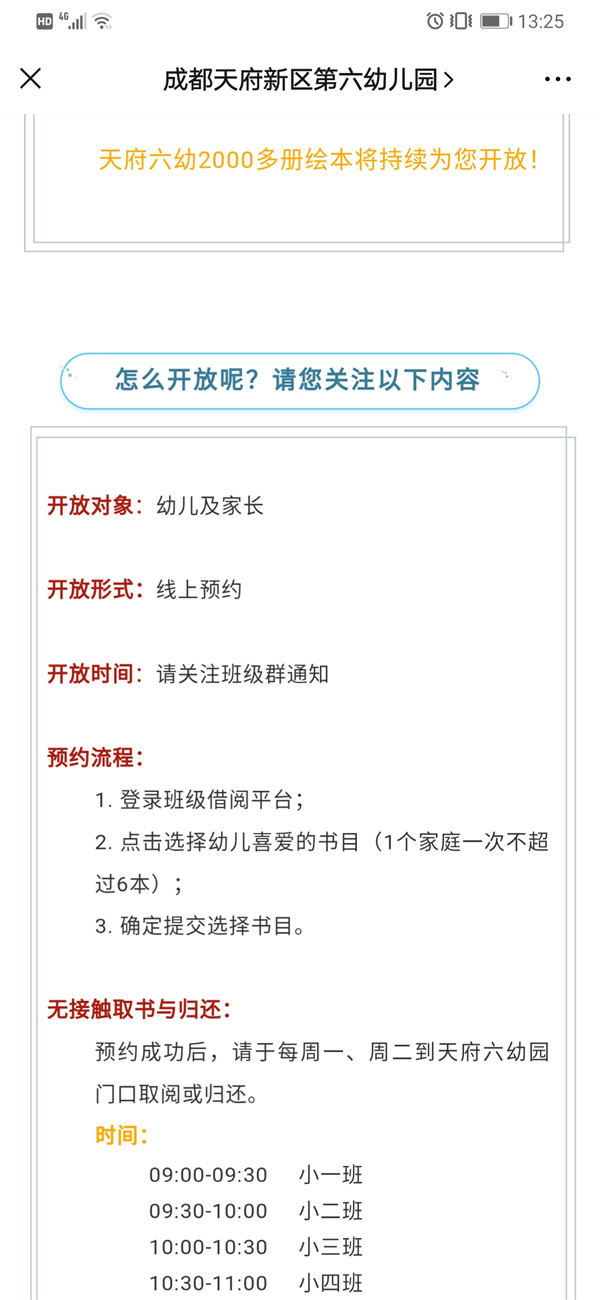This screenshot has height=1300, width=600.
Task: Close the article page
Action: tap(31, 79)
